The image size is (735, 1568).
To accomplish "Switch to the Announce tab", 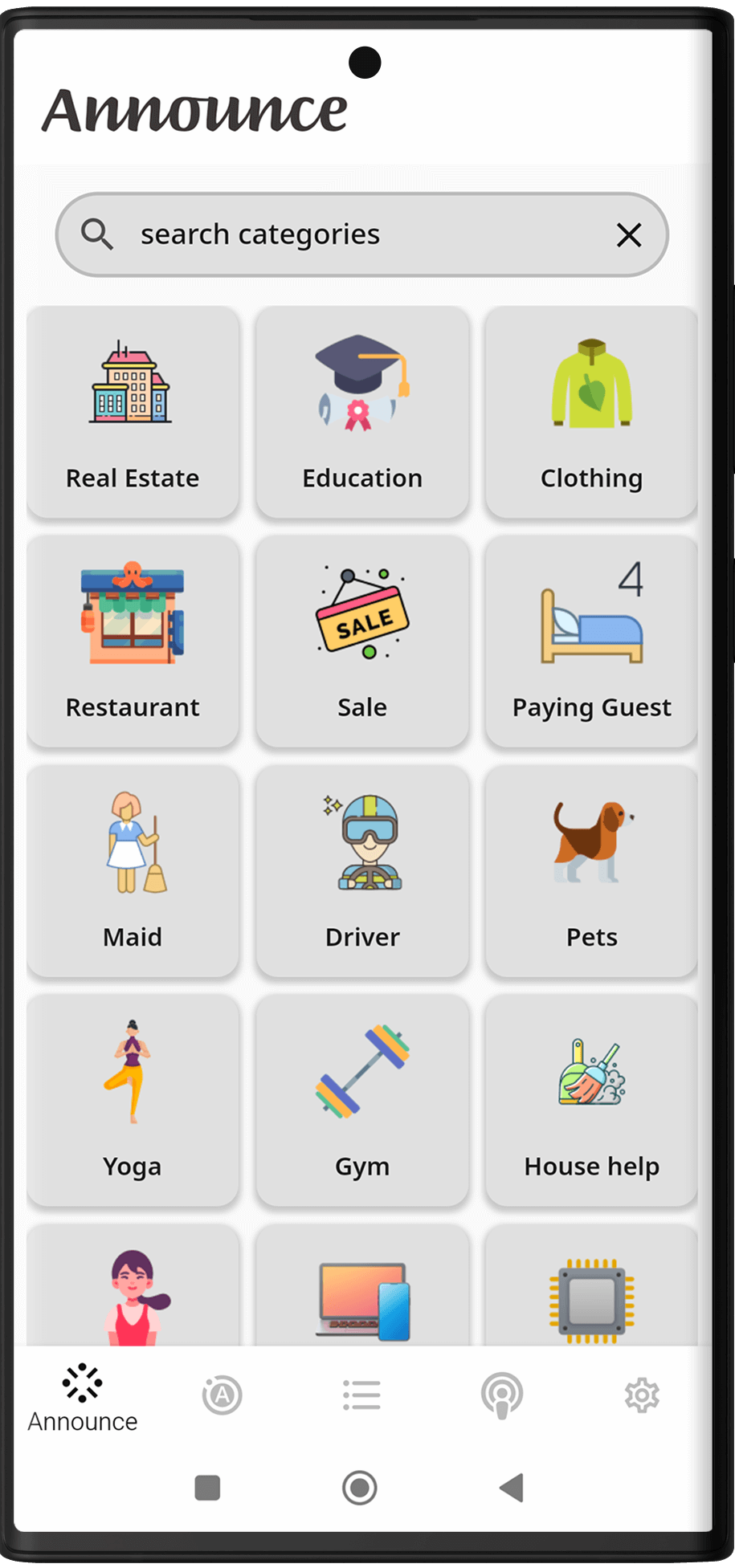I will (x=83, y=1398).
